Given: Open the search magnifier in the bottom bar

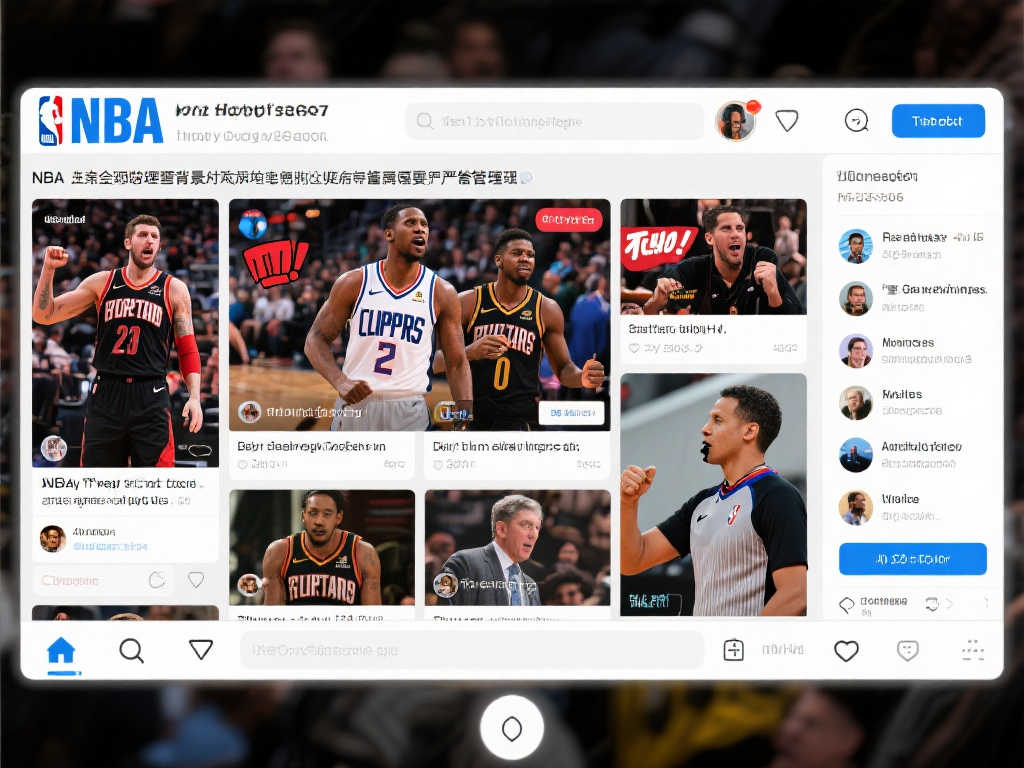Looking at the screenshot, I should tap(131, 651).
